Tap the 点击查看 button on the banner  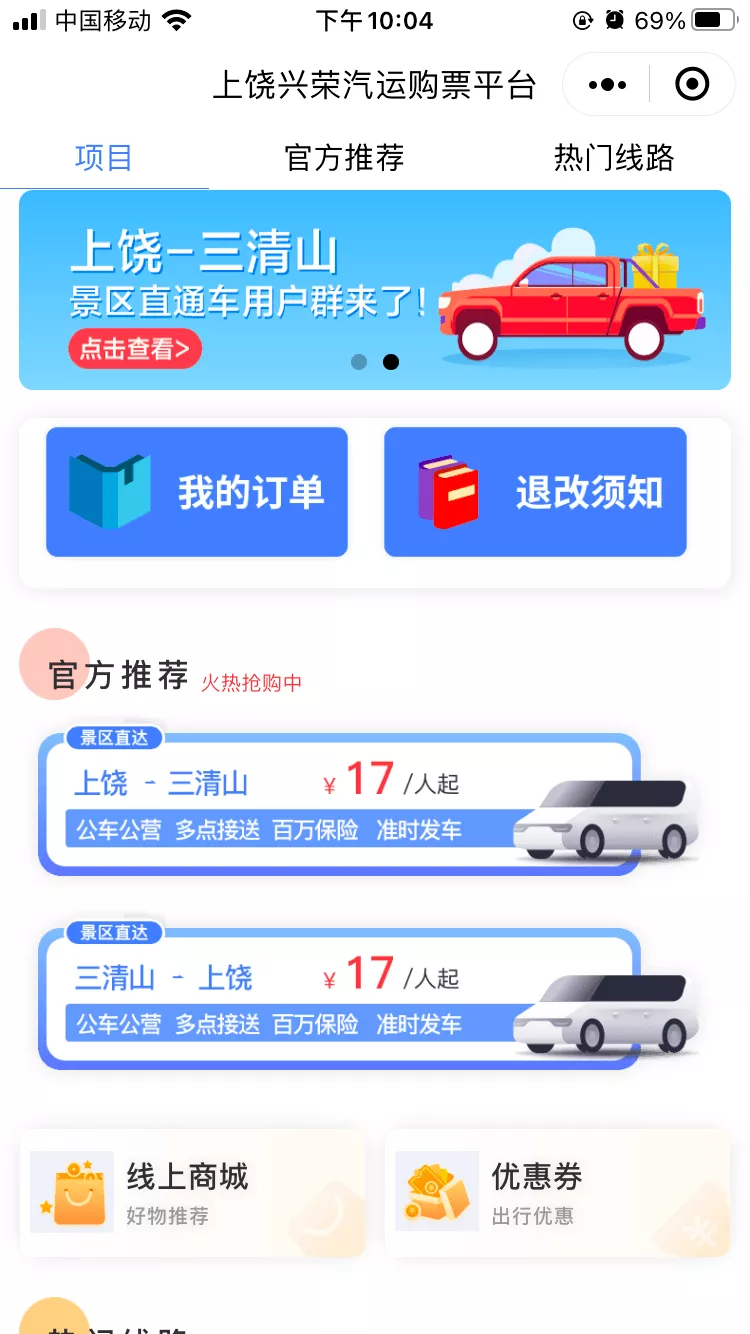point(135,349)
